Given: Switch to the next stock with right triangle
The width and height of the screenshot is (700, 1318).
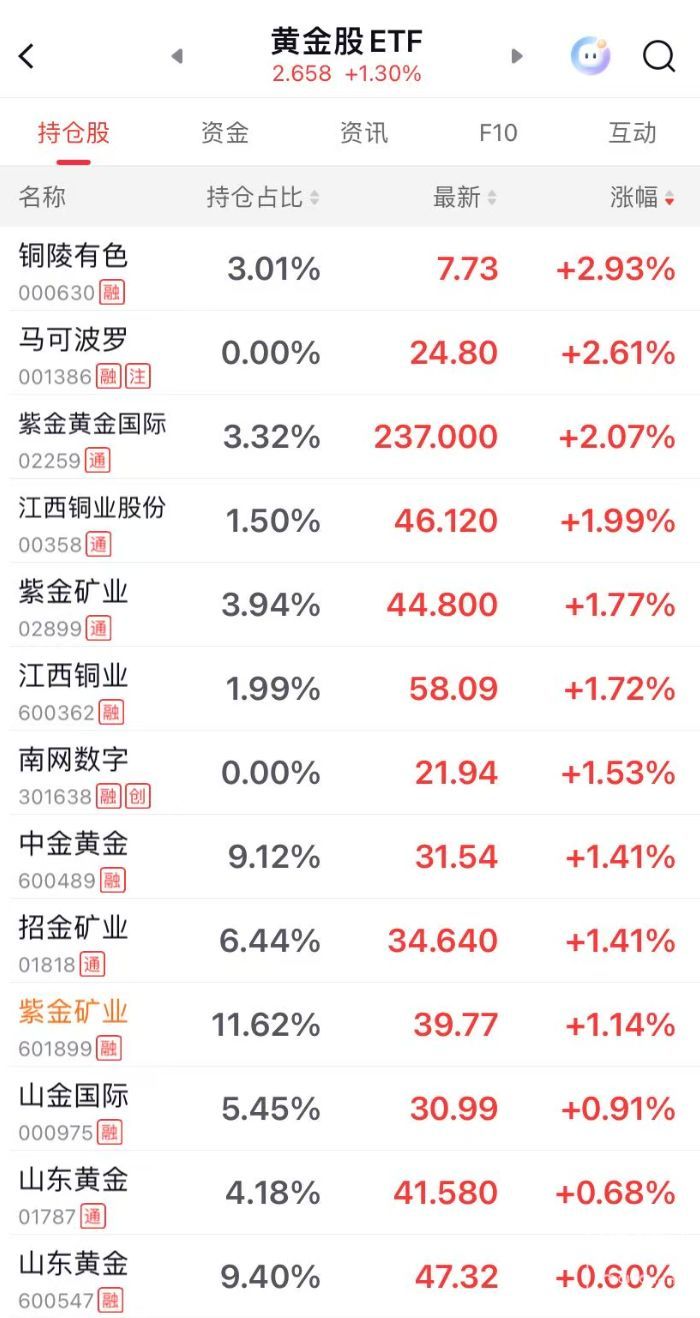Looking at the screenshot, I should [x=517, y=56].
